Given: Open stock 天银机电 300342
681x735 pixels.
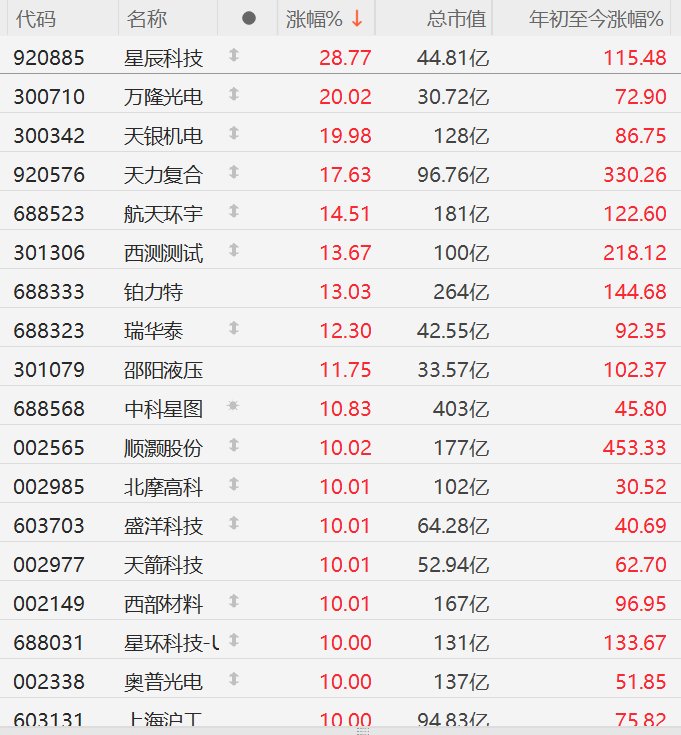Looking at the screenshot, I should [x=163, y=136].
